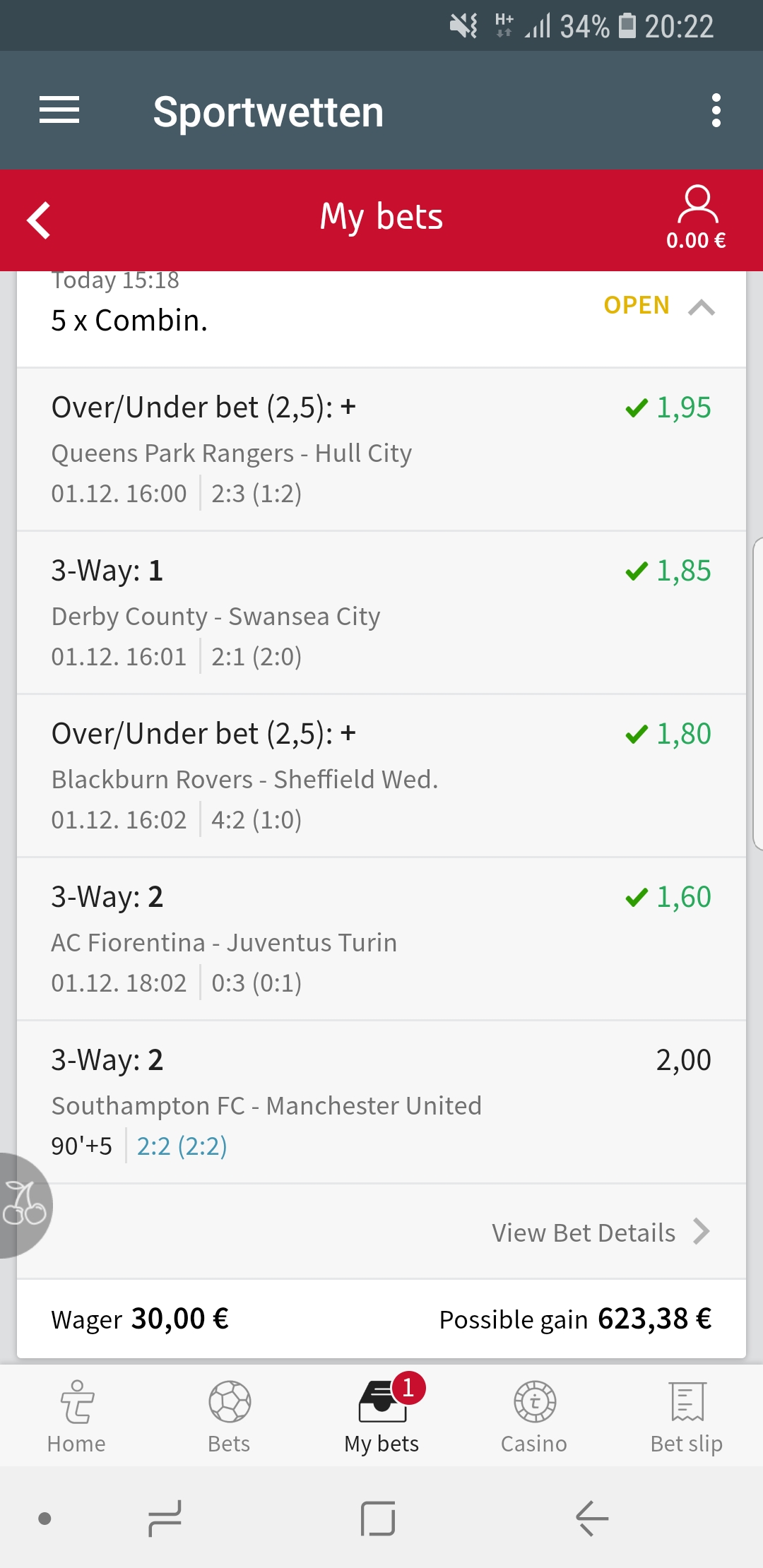
Task: Switch to the Casino tab
Action: (534, 1415)
